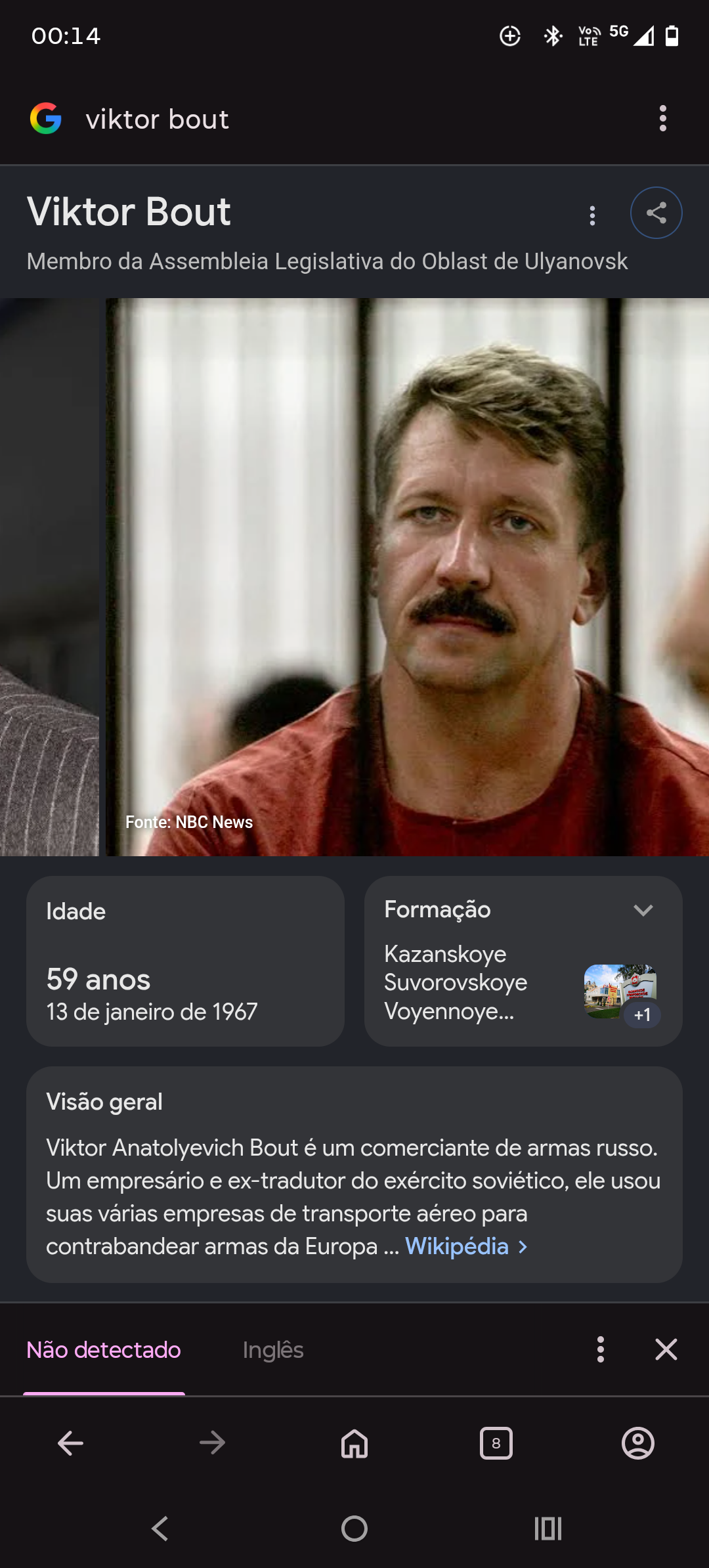The width and height of the screenshot is (709, 1568).
Task: Open the browser home page
Action: pyautogui.click(x=354, y=1443)
